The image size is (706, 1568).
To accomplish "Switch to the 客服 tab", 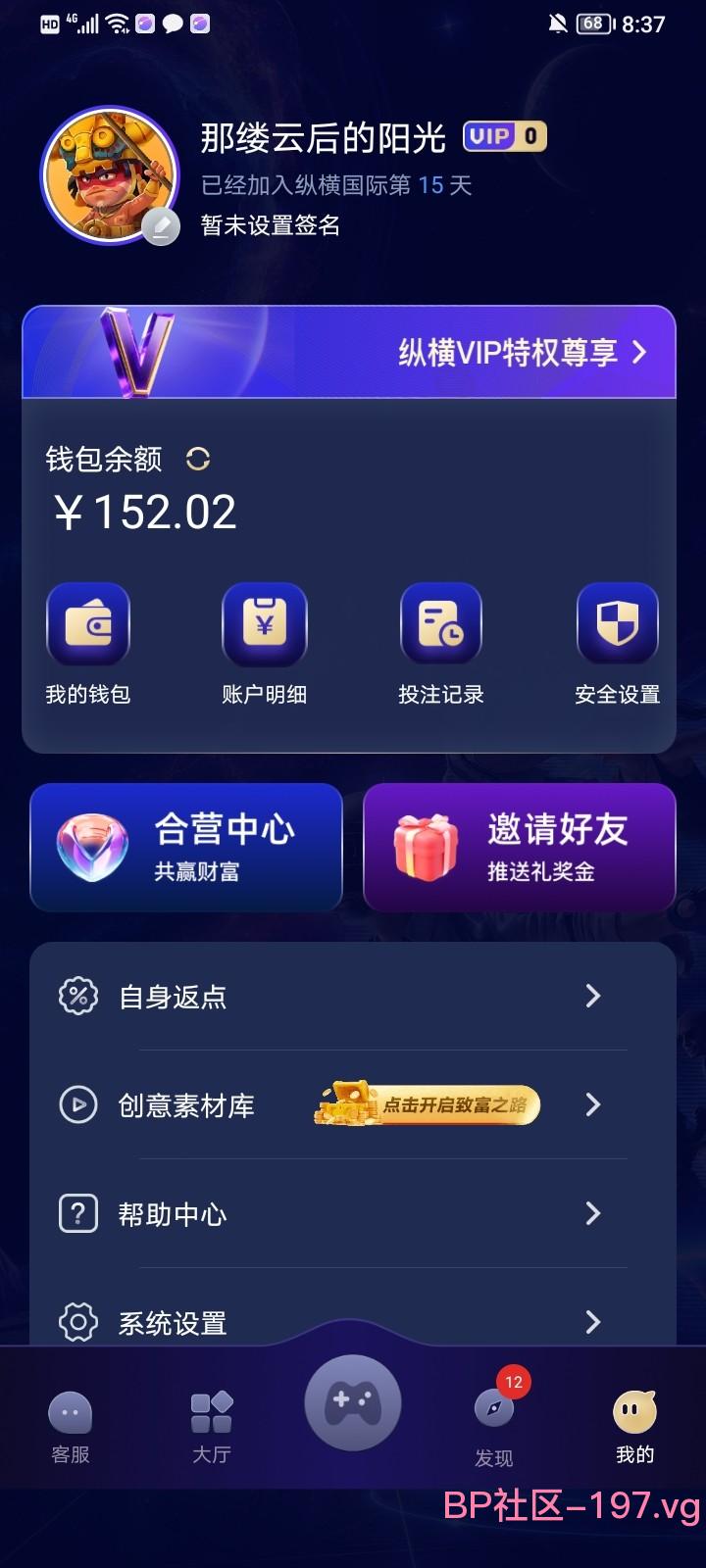I will [71, 1428].
